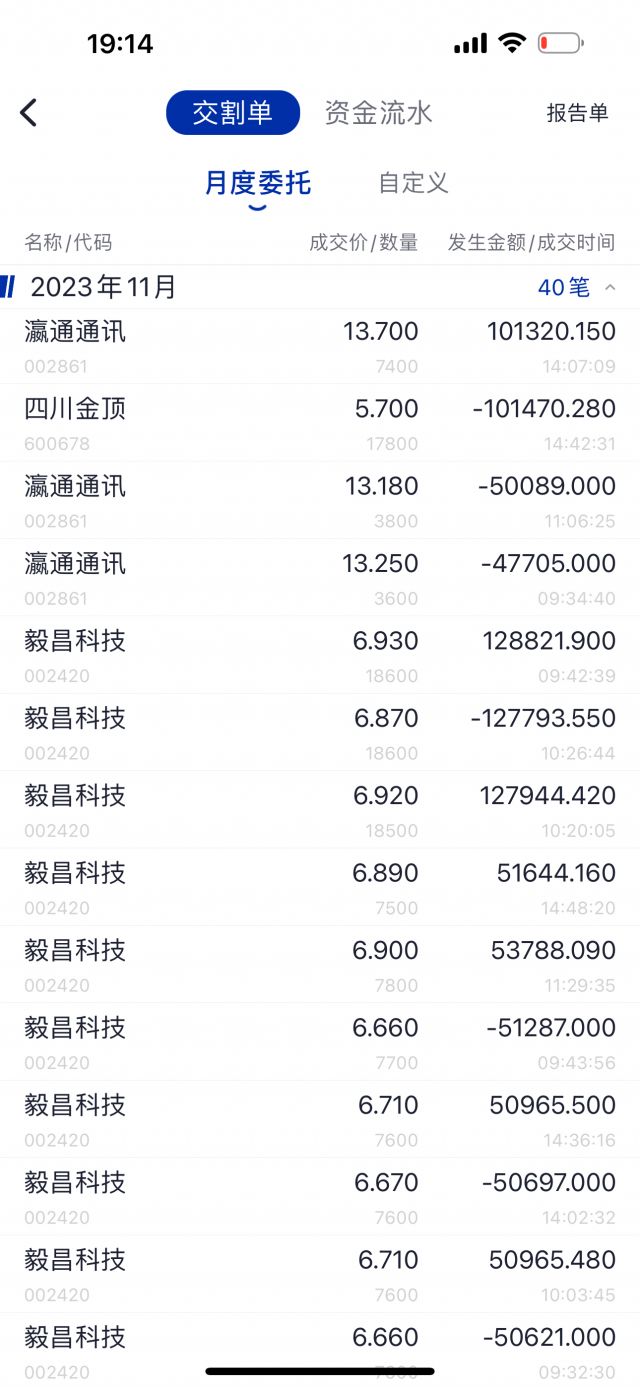Collapse the 2023年11月 section
The height and width of the screenshot is (1387, 640).
[609, 288]
